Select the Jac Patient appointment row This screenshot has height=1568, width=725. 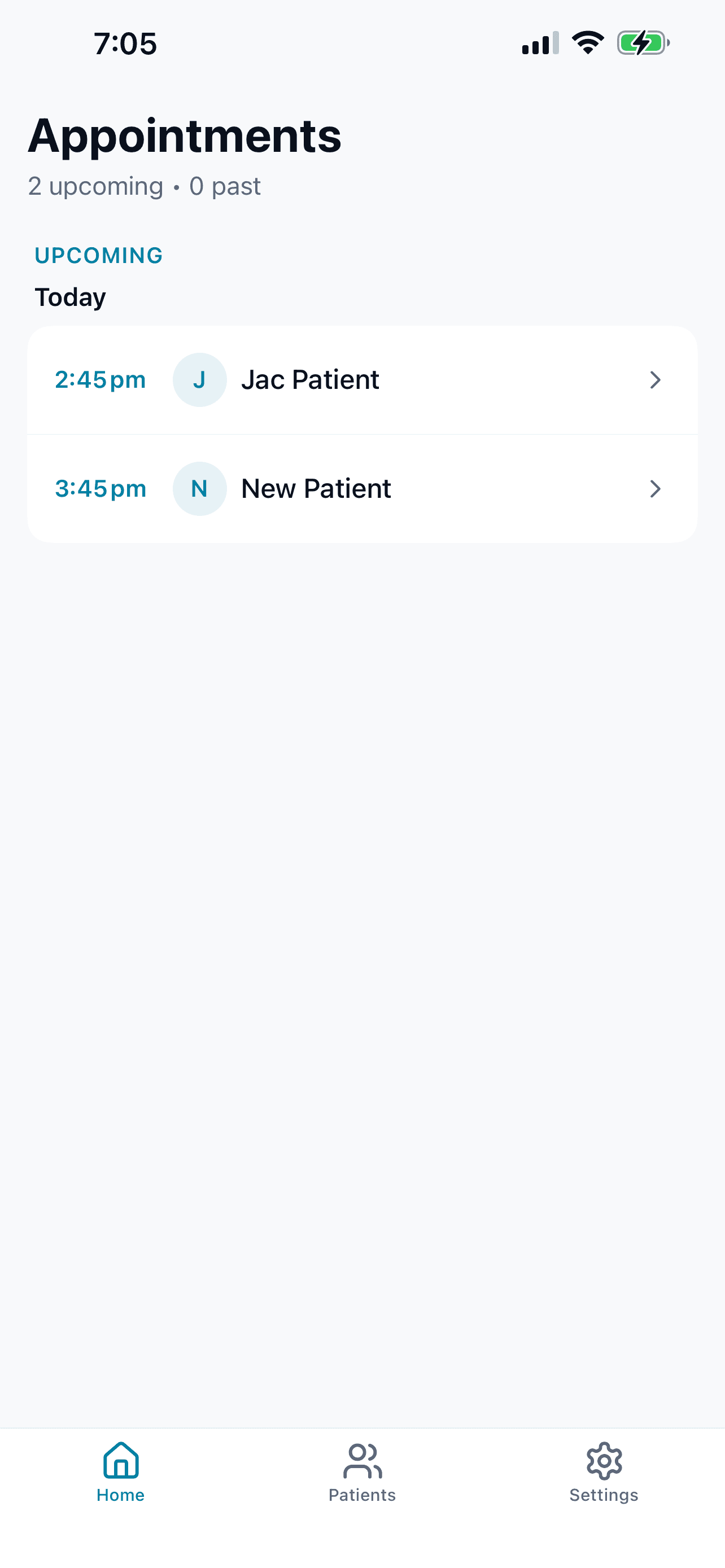(x=361, y=379)
